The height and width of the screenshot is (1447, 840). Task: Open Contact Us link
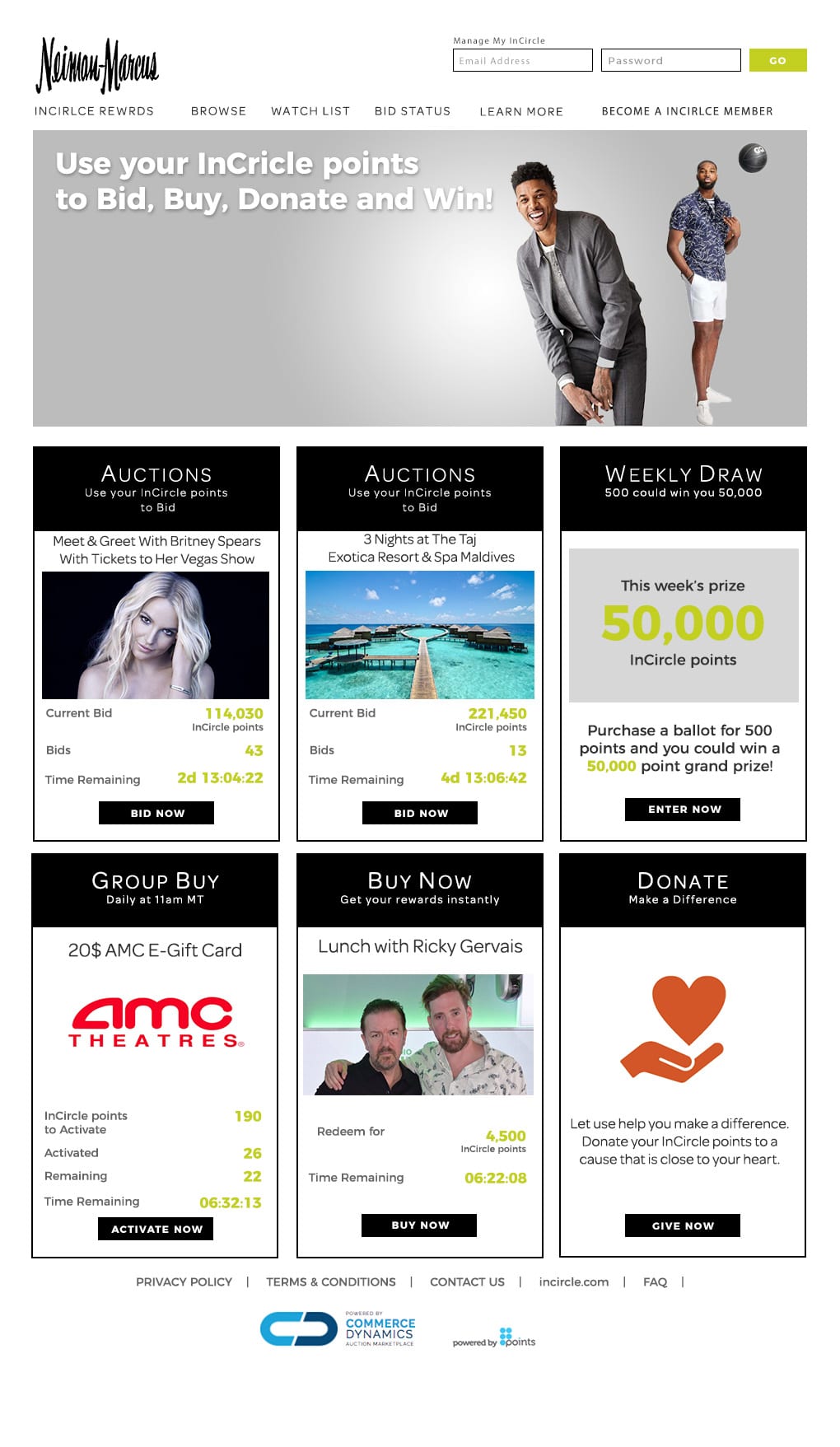pyautogui.click(x=467, y=1282)
